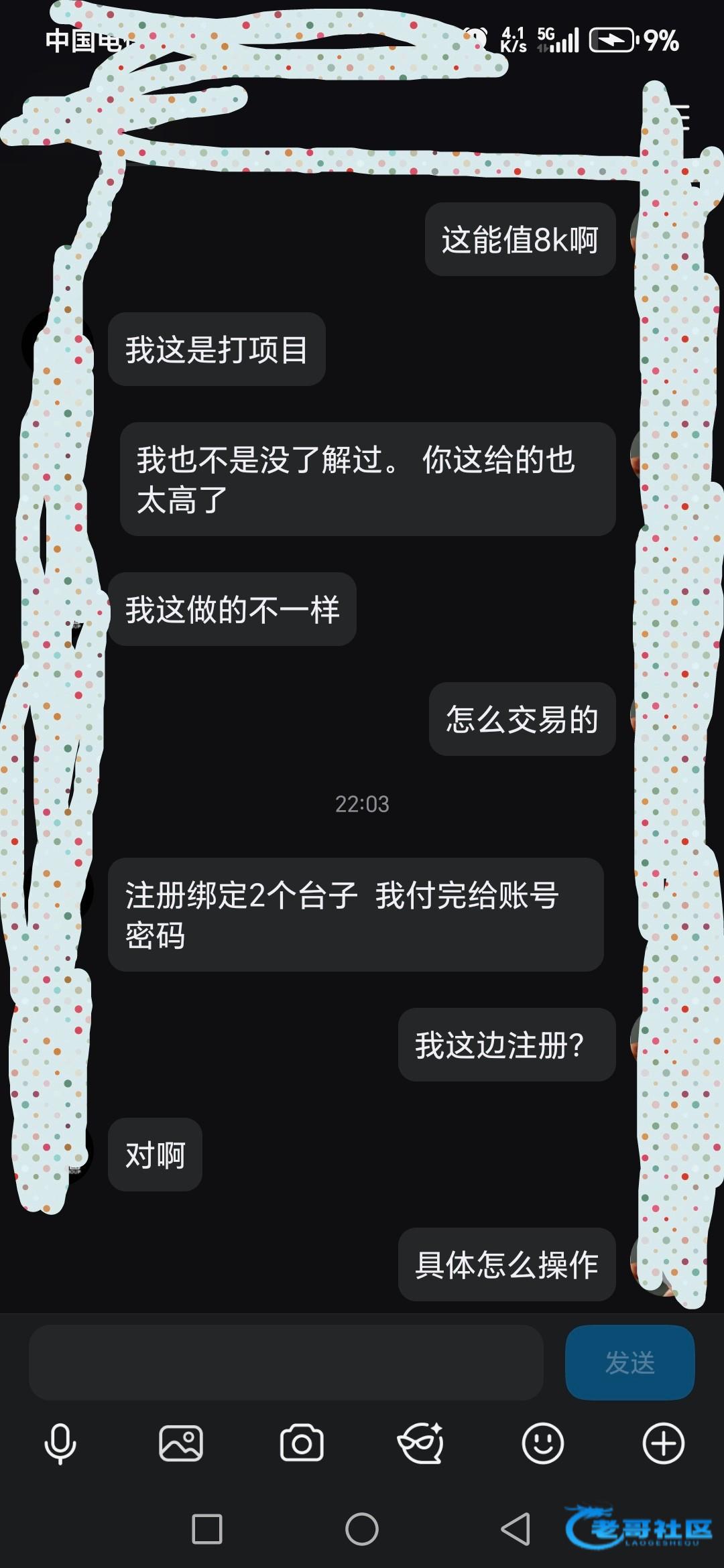Open the emoji panel
724x1568 pixels.
(x=543, y=1443)
